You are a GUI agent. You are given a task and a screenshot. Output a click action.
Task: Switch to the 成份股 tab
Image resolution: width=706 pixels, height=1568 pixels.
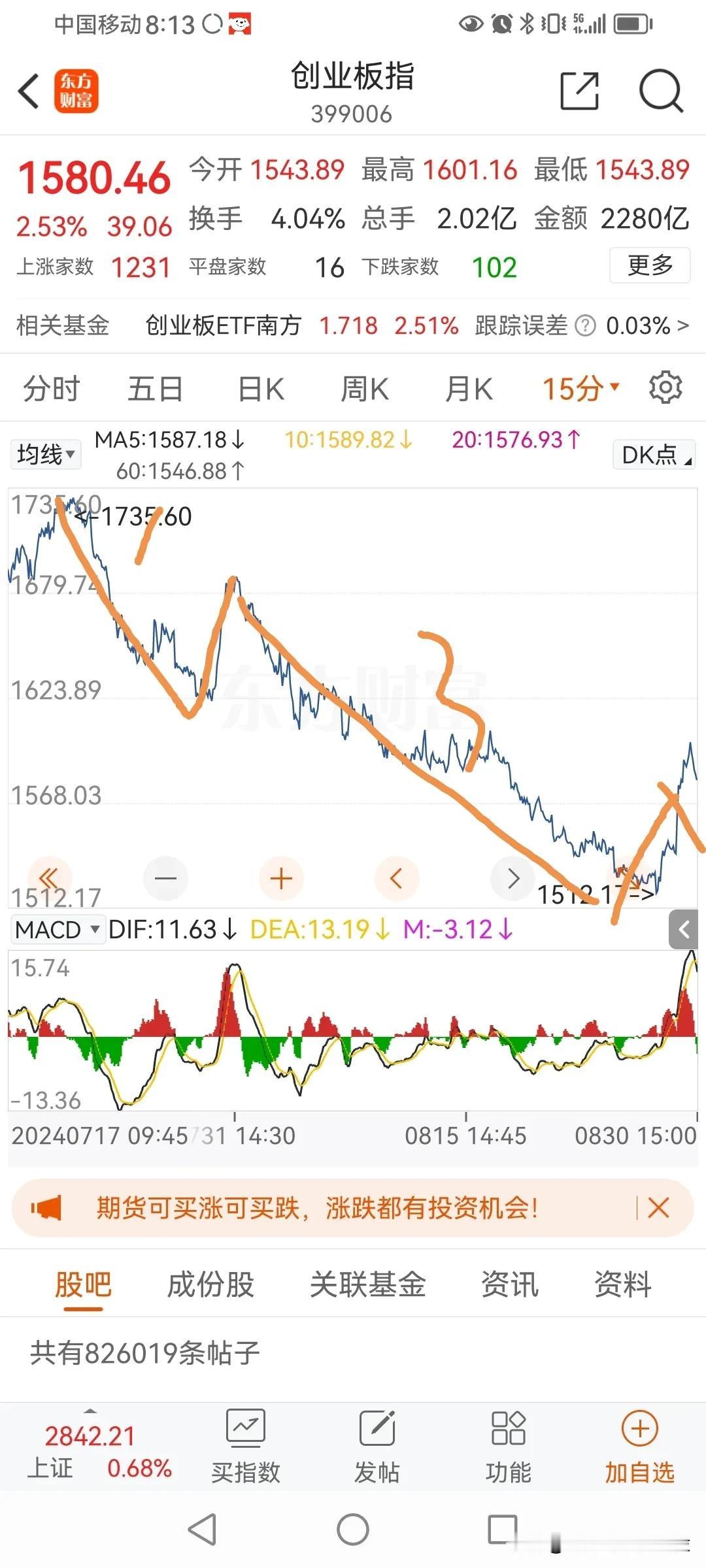tap(210, 1284)
